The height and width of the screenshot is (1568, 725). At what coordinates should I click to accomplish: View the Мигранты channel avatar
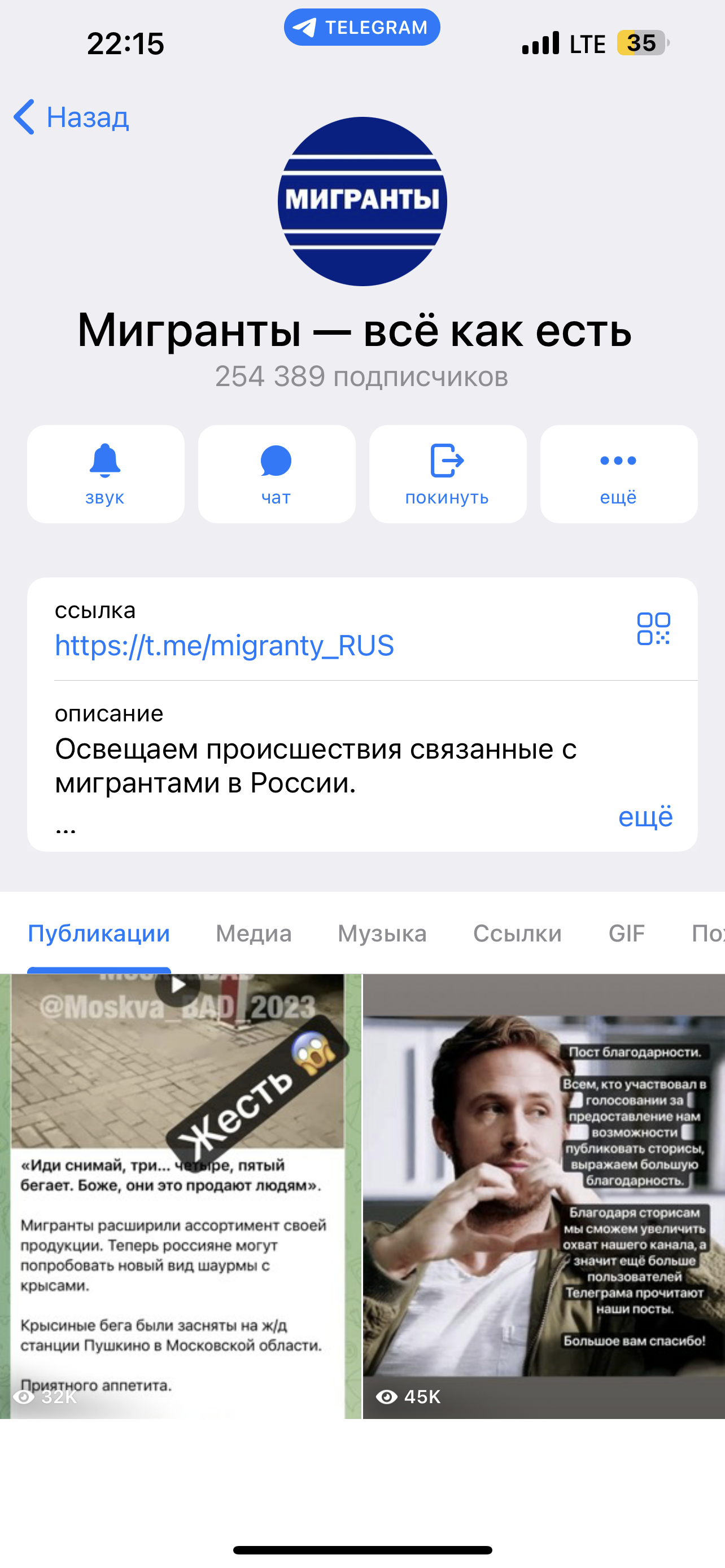tap(362, 202)
